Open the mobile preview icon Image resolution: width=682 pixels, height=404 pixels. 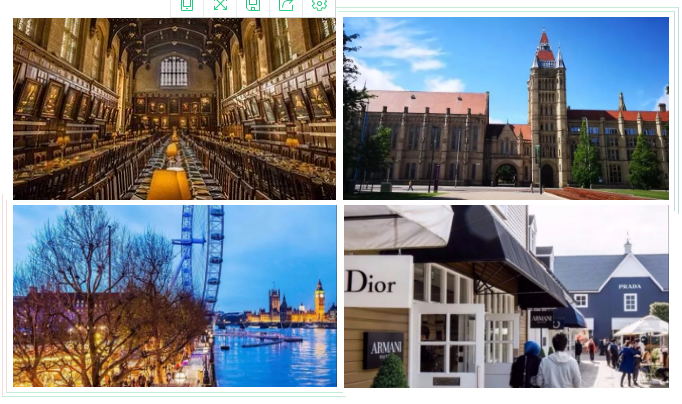point(187,5)
